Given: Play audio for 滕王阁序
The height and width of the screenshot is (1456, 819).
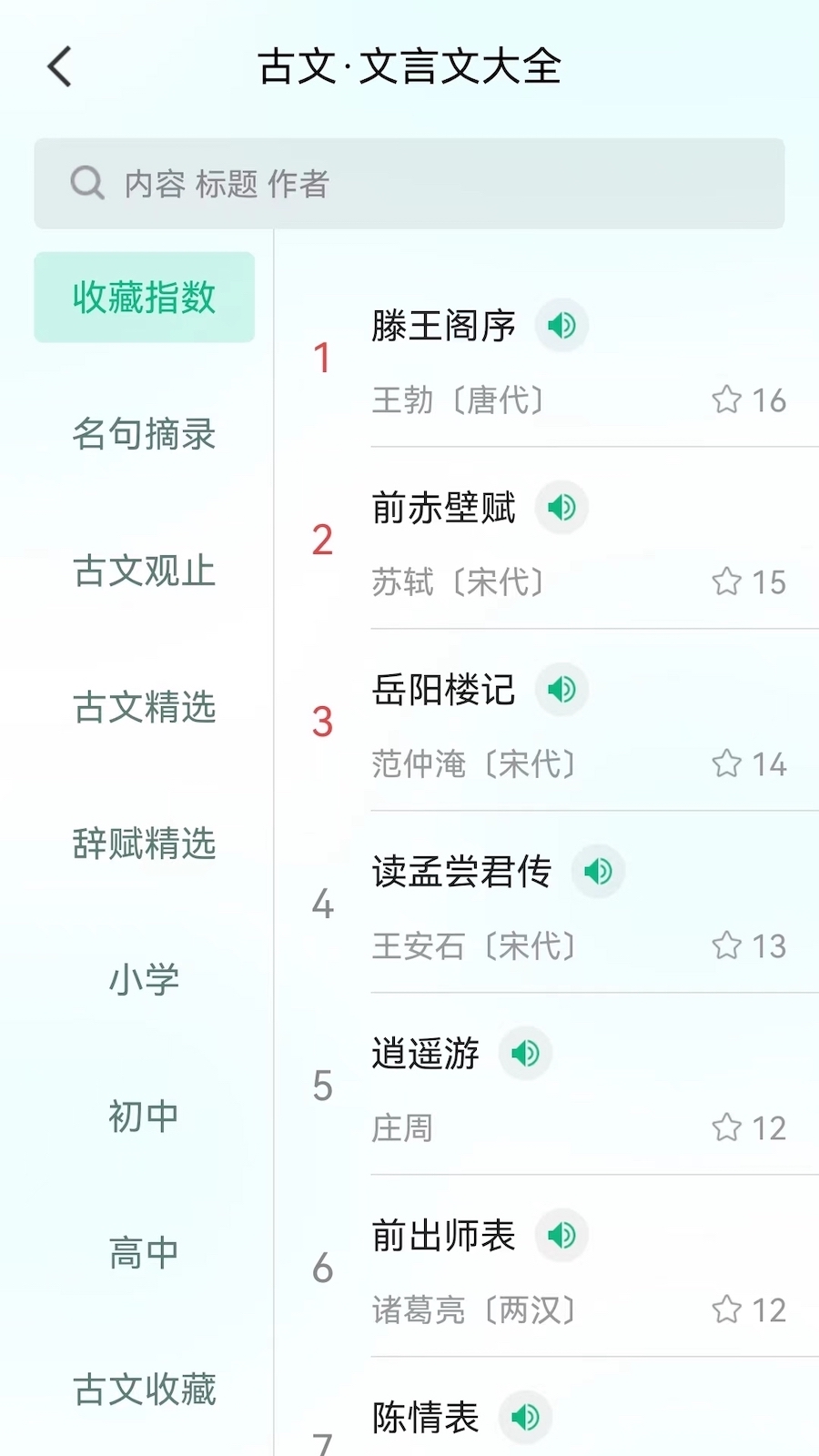Looking at the screenshot, I should pos(561,326).
